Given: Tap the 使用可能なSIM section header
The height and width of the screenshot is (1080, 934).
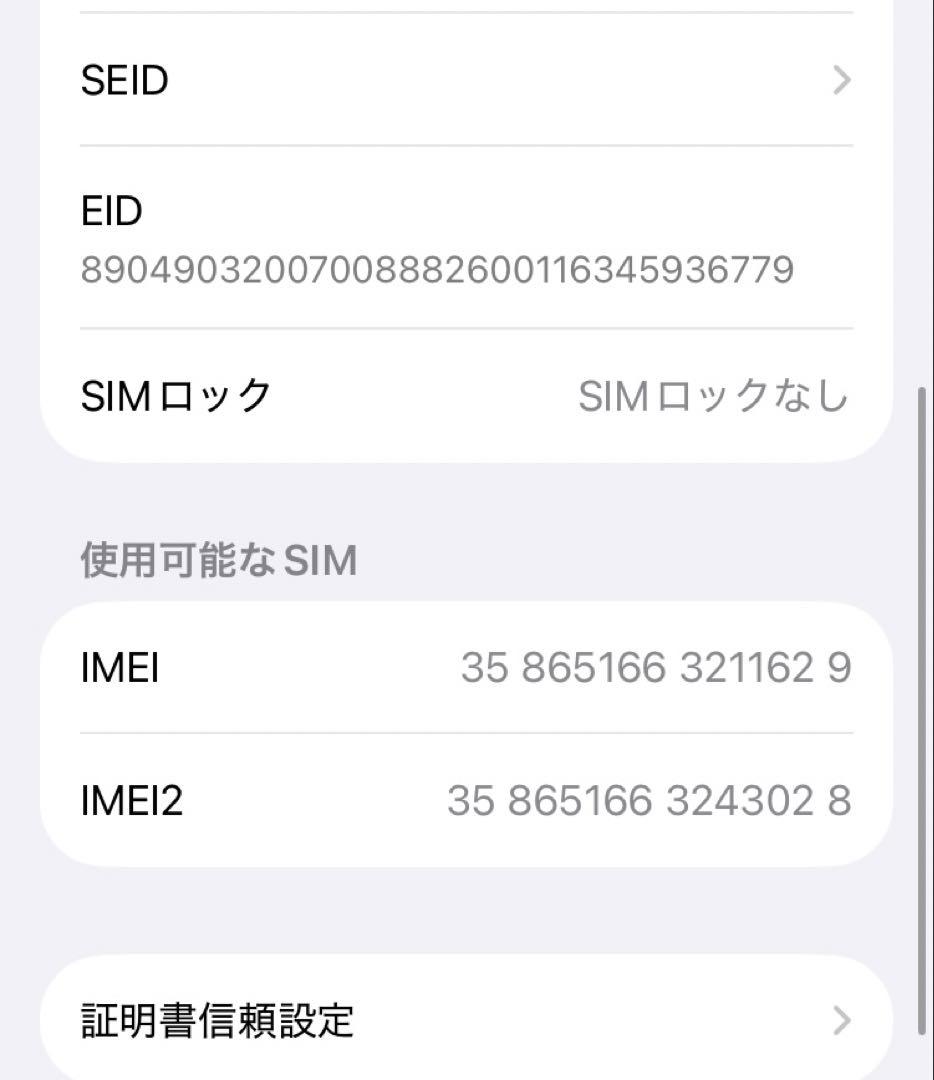Looking at the screenshot, I should (x=218, y=560).
